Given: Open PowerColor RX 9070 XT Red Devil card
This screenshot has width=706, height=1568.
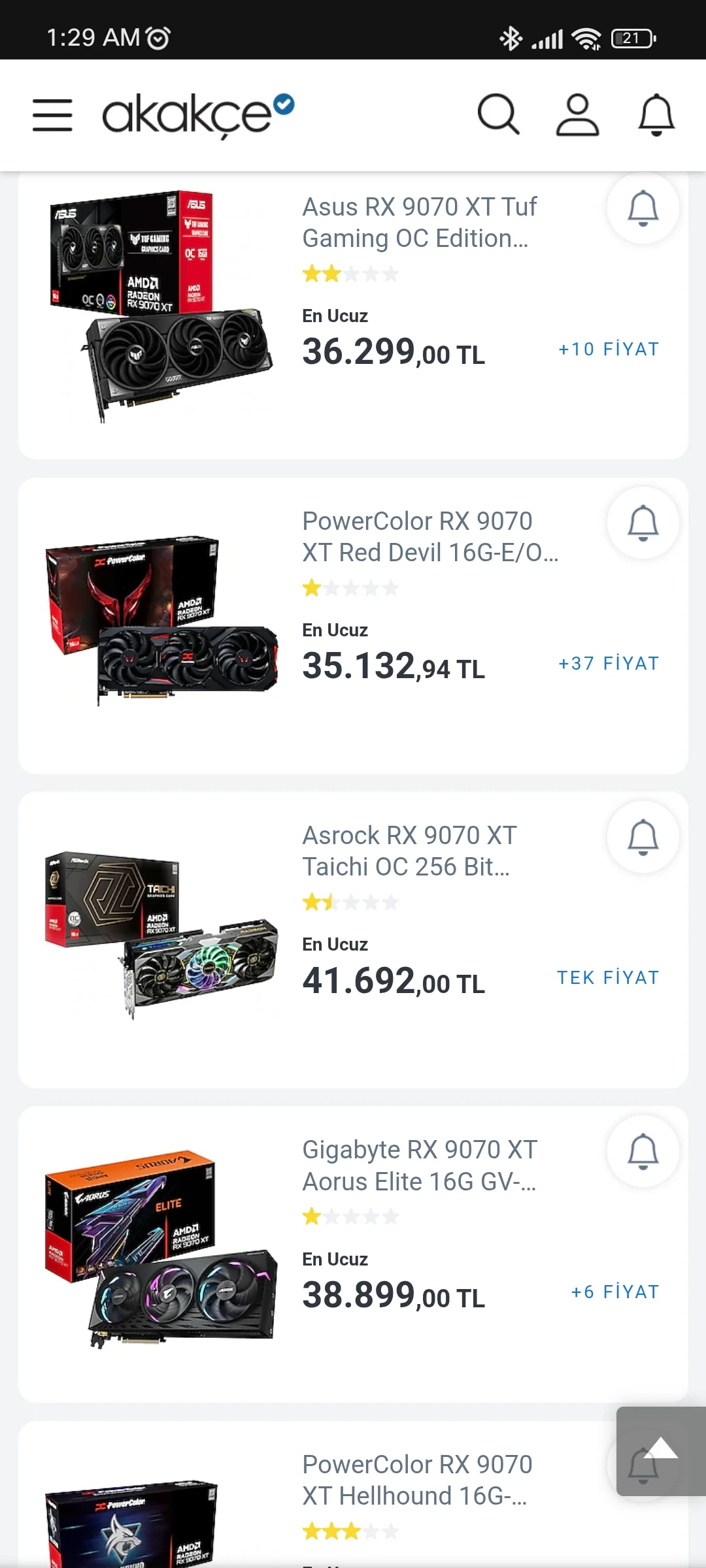Looking at the screenshot, I should pyautogui.click(x=429, y=537).
